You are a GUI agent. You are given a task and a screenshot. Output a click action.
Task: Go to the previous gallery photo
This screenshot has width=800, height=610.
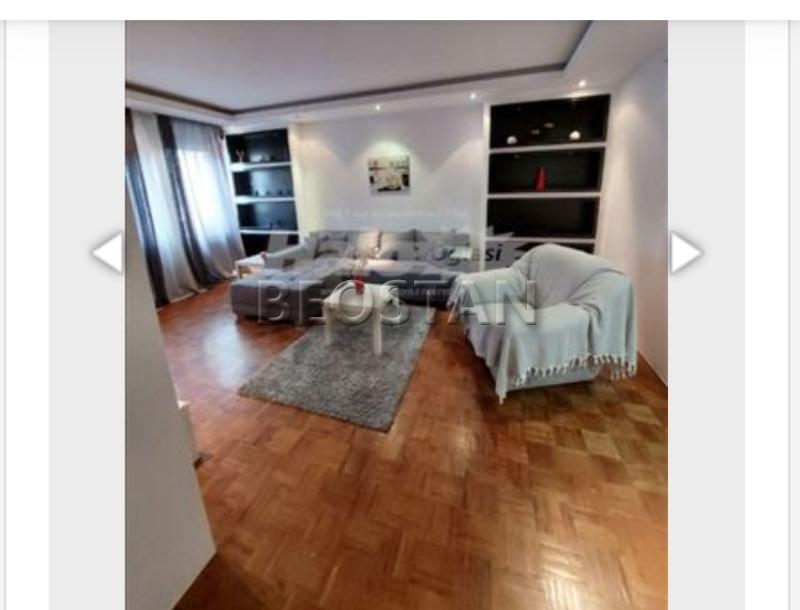[107, 253]
